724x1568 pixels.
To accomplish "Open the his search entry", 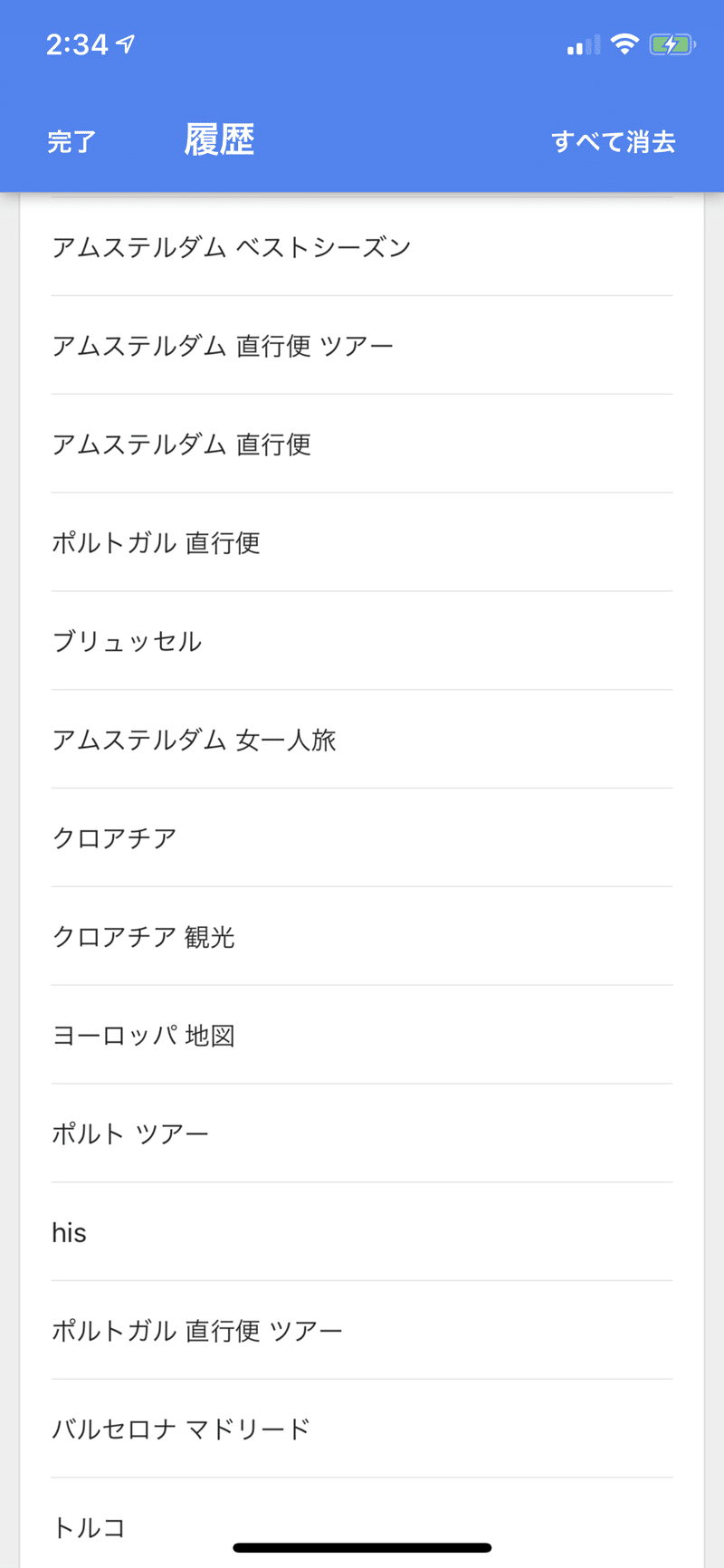I will (x=70, y=1232).
